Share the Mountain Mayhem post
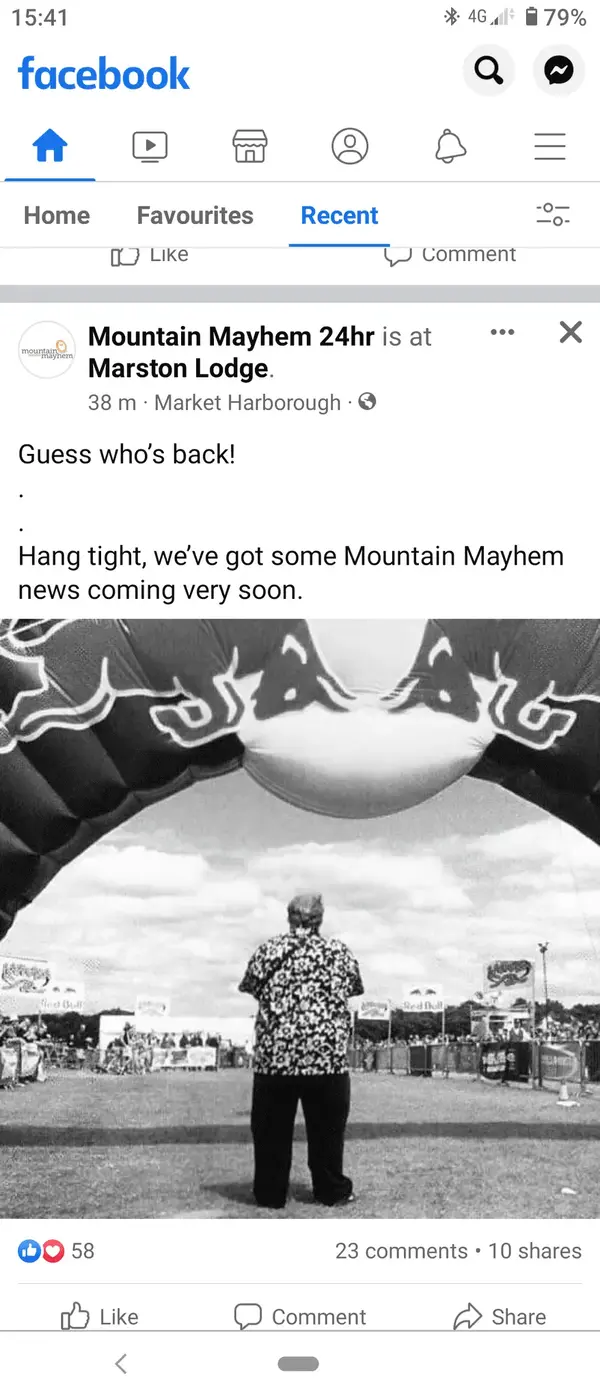This screenshot has width=600, height=1400. pos(500,1317)
